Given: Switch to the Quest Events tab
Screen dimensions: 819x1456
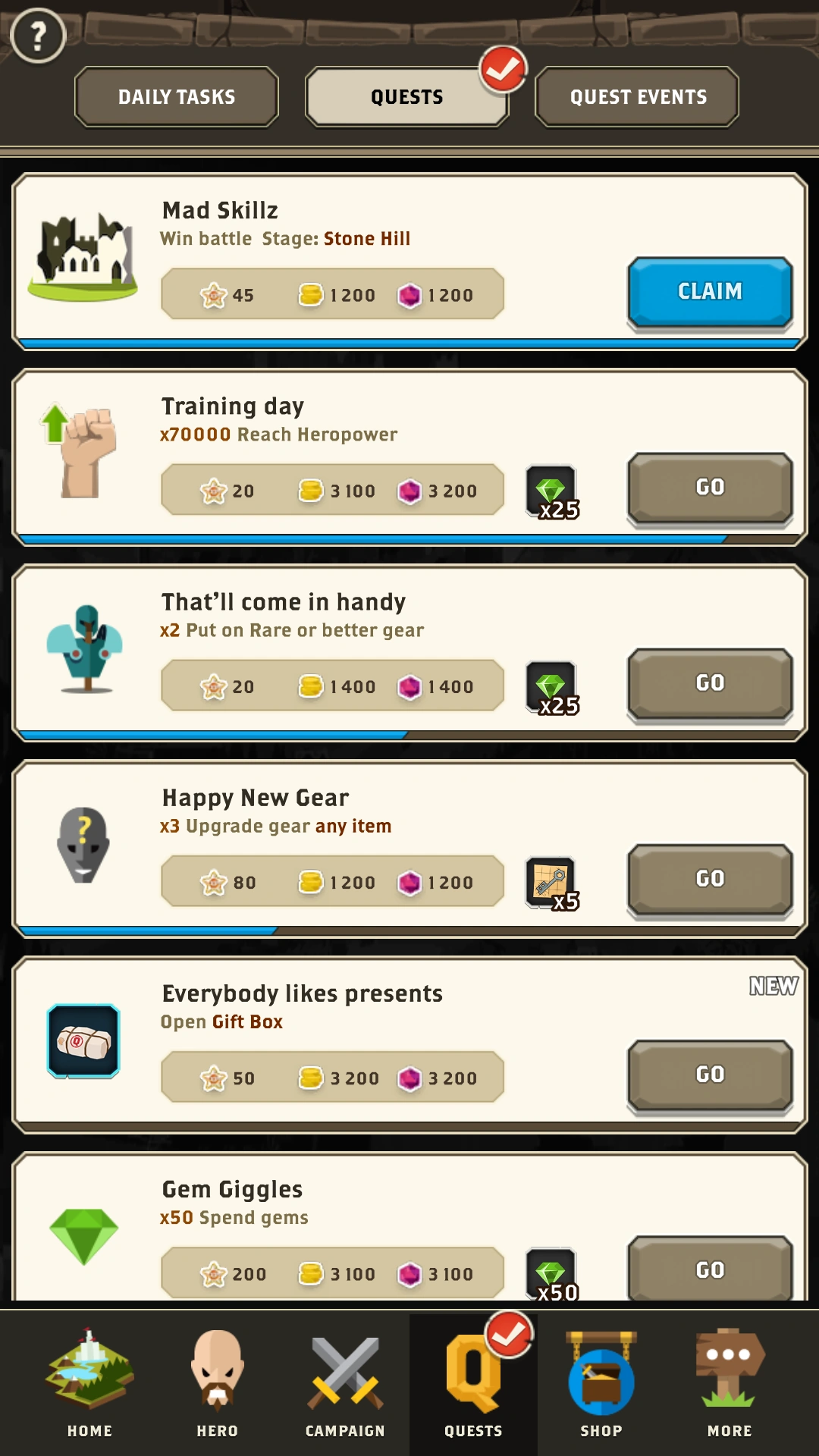Looking at the screenshot, I should click(x=638, y=97).
